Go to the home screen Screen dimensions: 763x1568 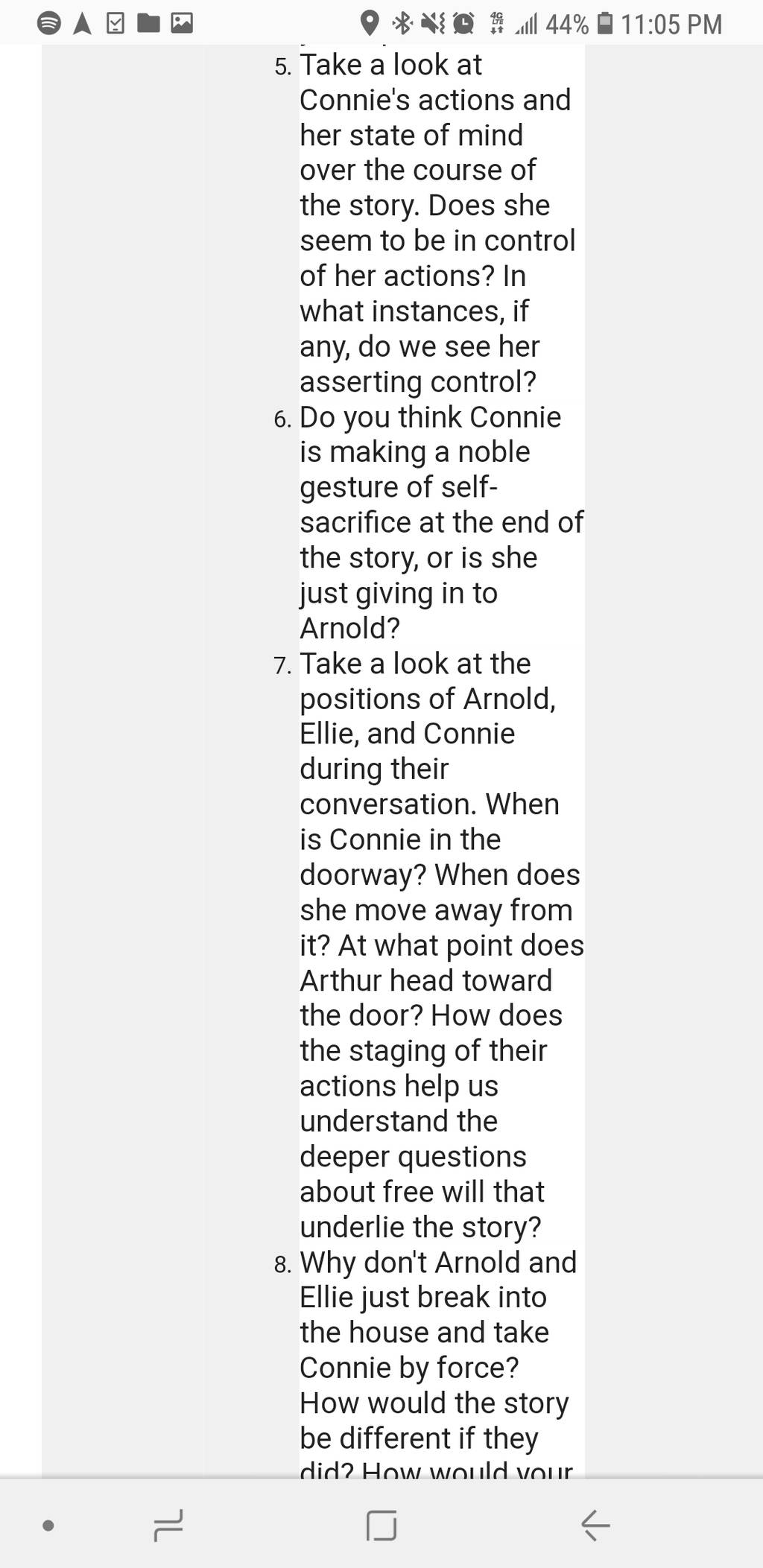(381, 1525)
